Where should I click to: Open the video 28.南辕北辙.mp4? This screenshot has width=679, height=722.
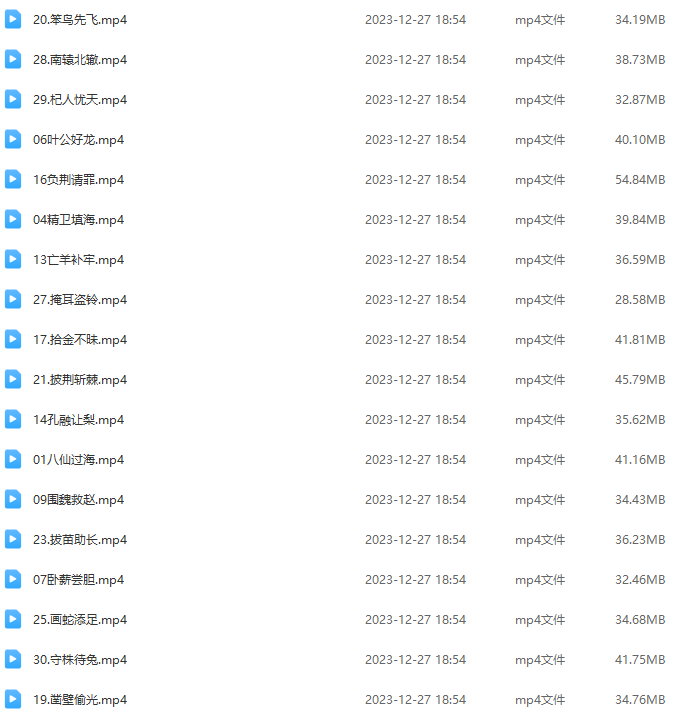[80, 60]
